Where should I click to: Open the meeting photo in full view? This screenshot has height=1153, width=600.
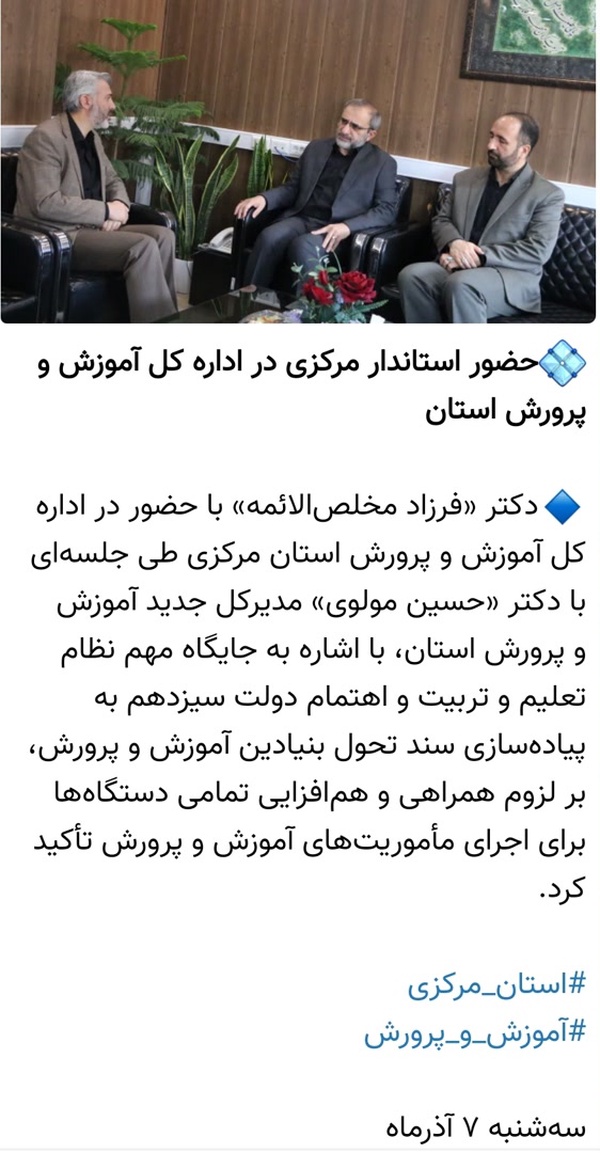pos(298,161)
